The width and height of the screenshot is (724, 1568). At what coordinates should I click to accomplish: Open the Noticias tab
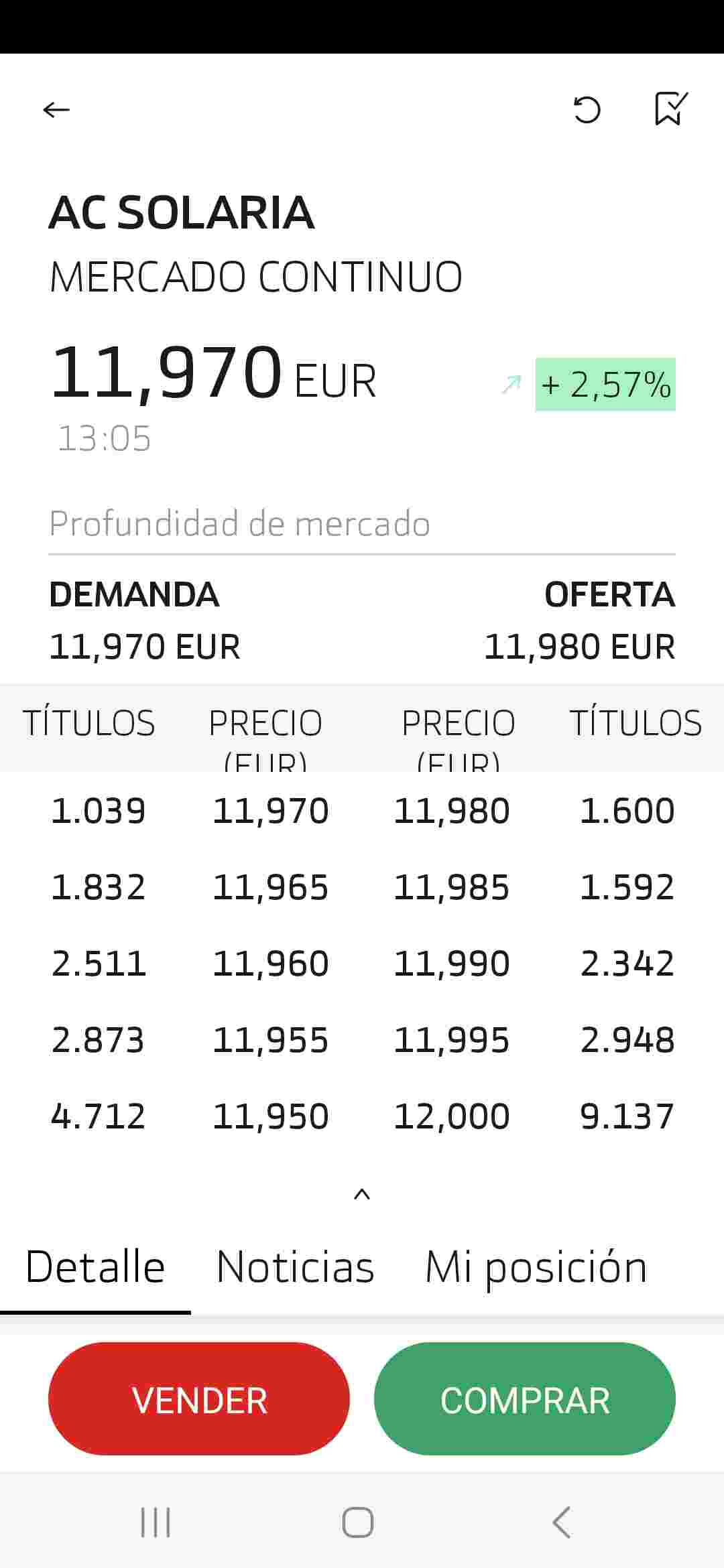click(295, 1267)
